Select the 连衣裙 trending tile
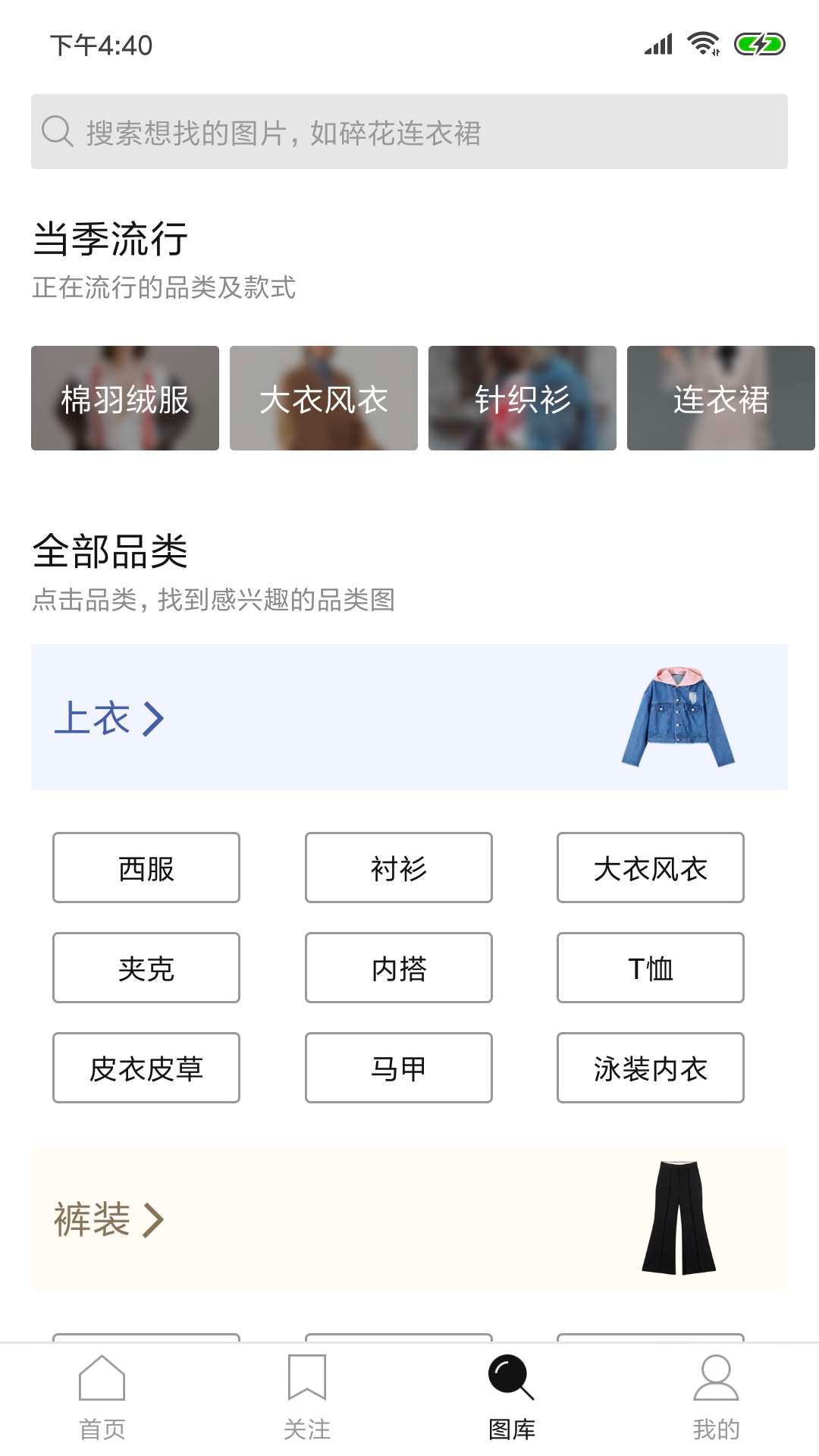819x1456 pixels. (x=720, y=398)
